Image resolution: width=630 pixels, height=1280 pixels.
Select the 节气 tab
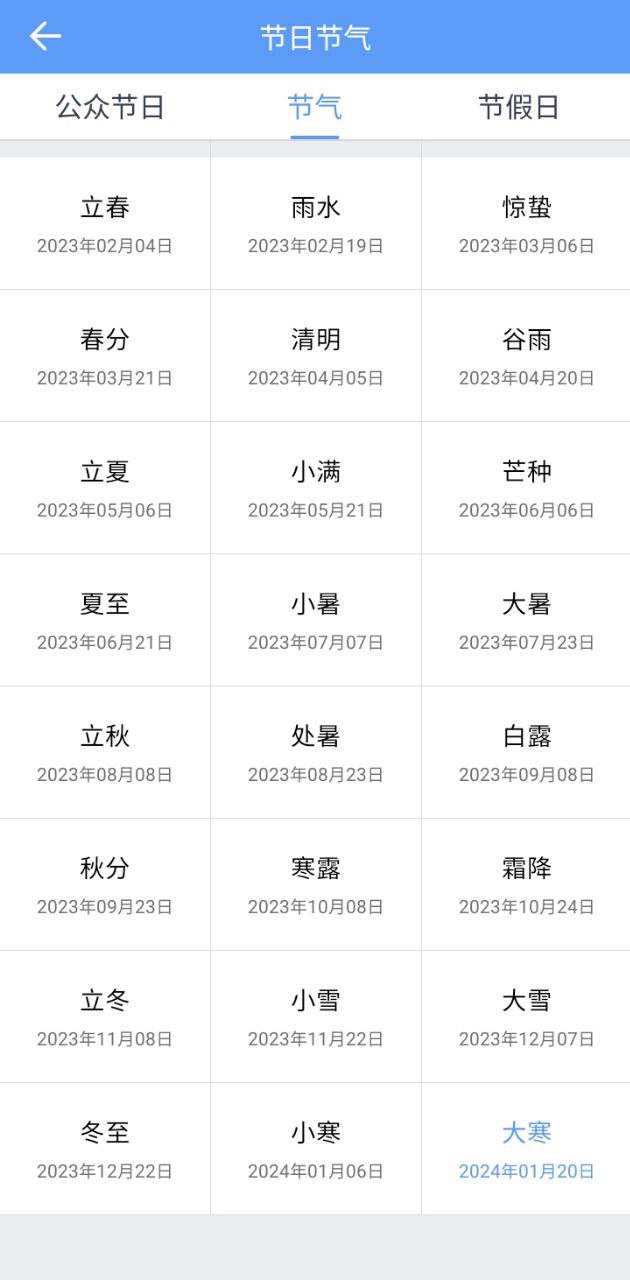click(x=315, y=107)
